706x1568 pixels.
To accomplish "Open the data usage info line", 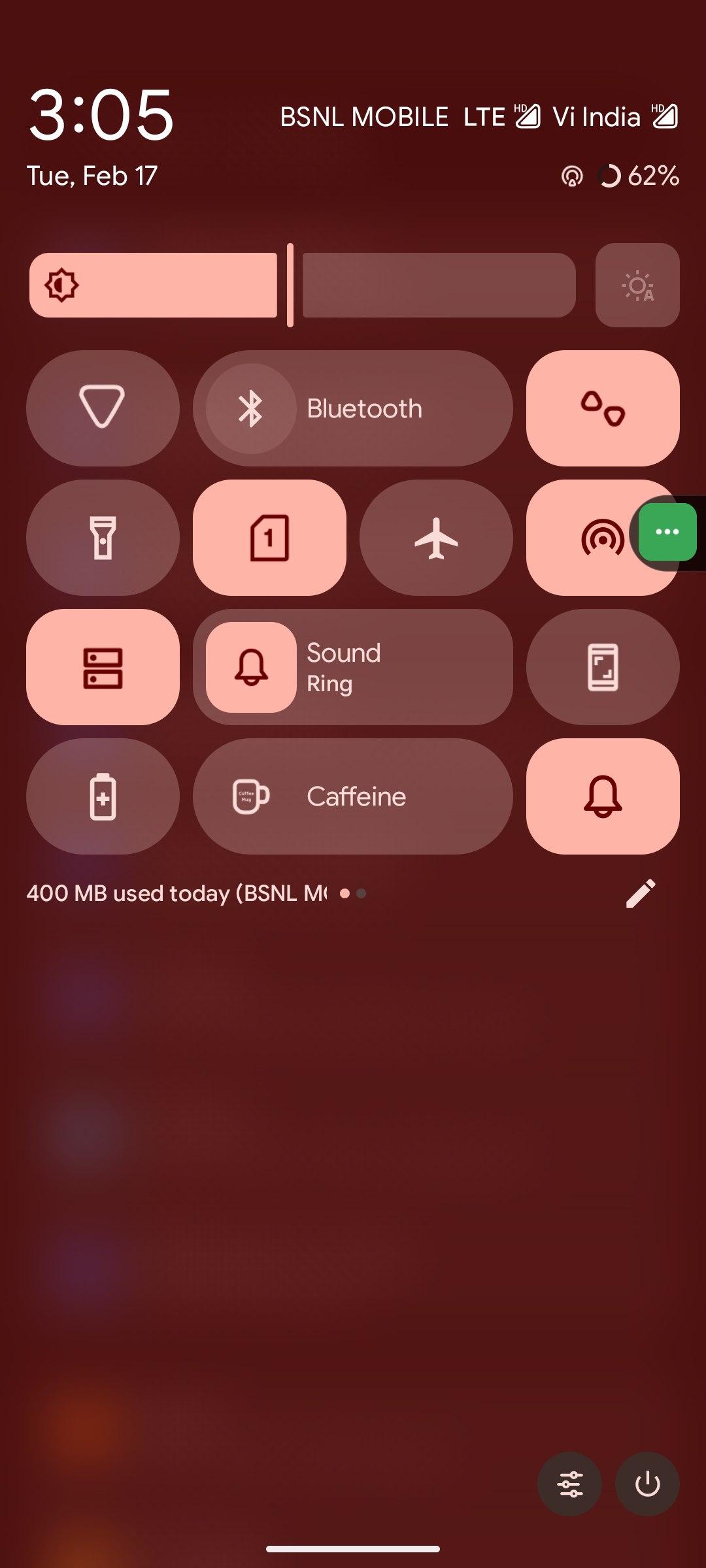I will [176, 893].
